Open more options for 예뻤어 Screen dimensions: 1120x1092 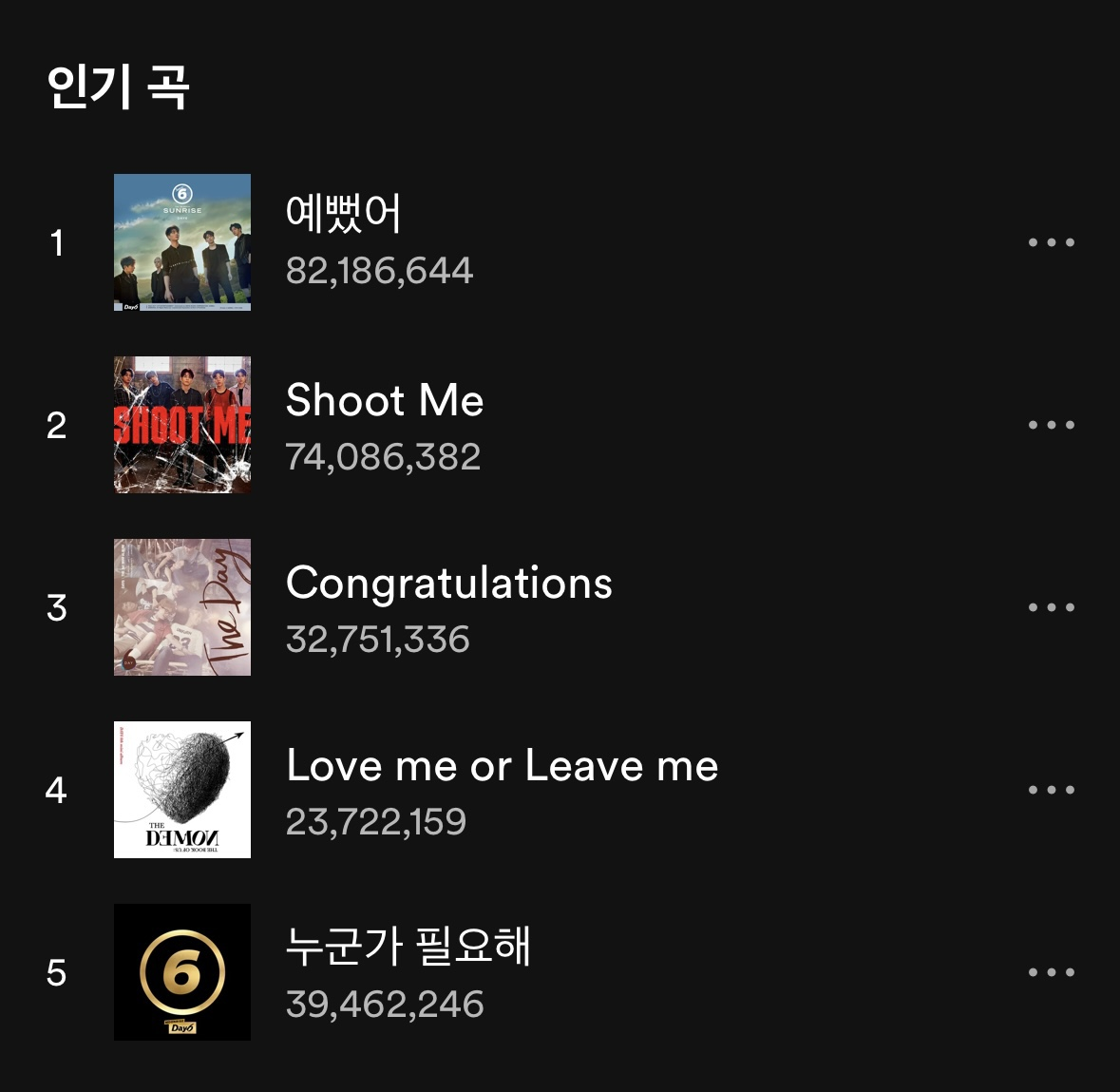(x=1051, y=242)
